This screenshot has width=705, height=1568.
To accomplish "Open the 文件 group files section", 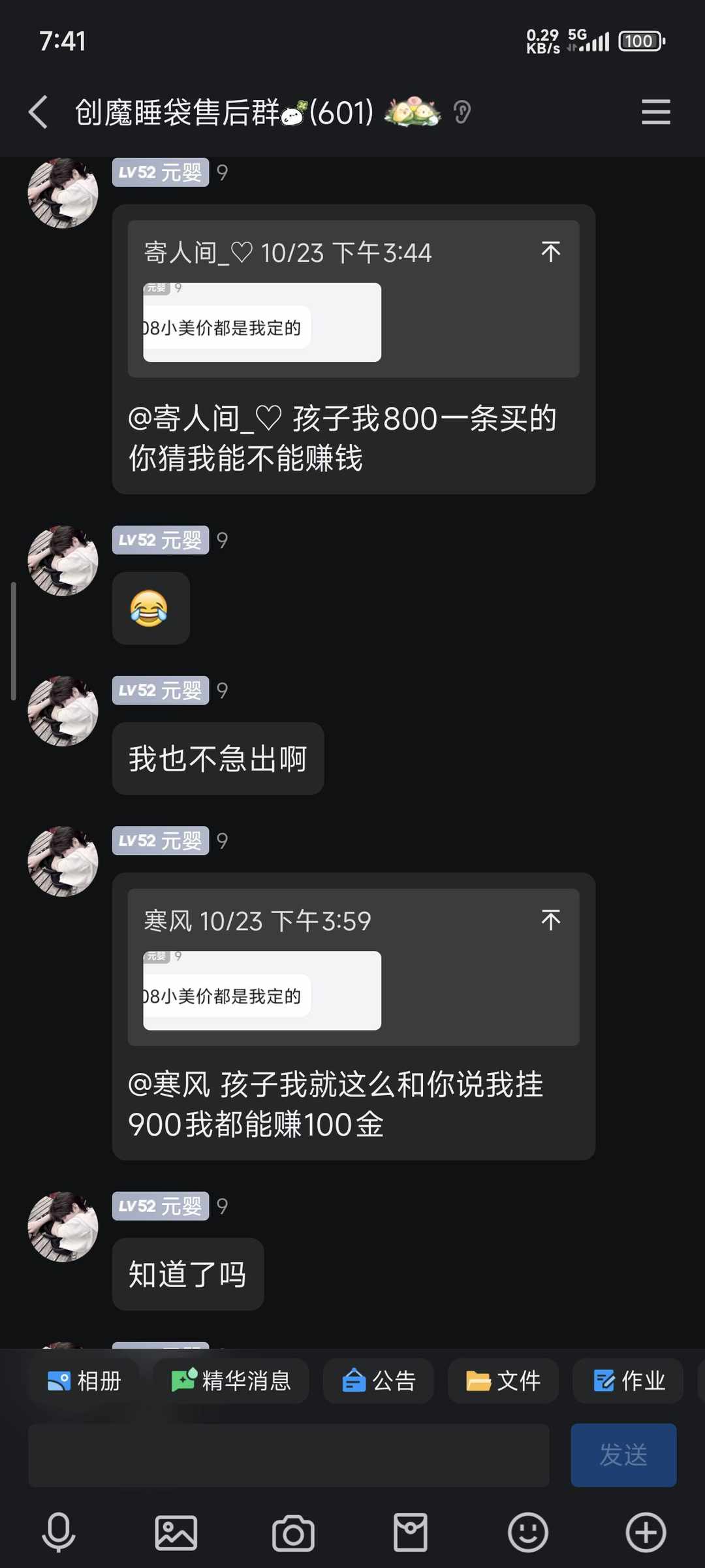I will 503,1381.
